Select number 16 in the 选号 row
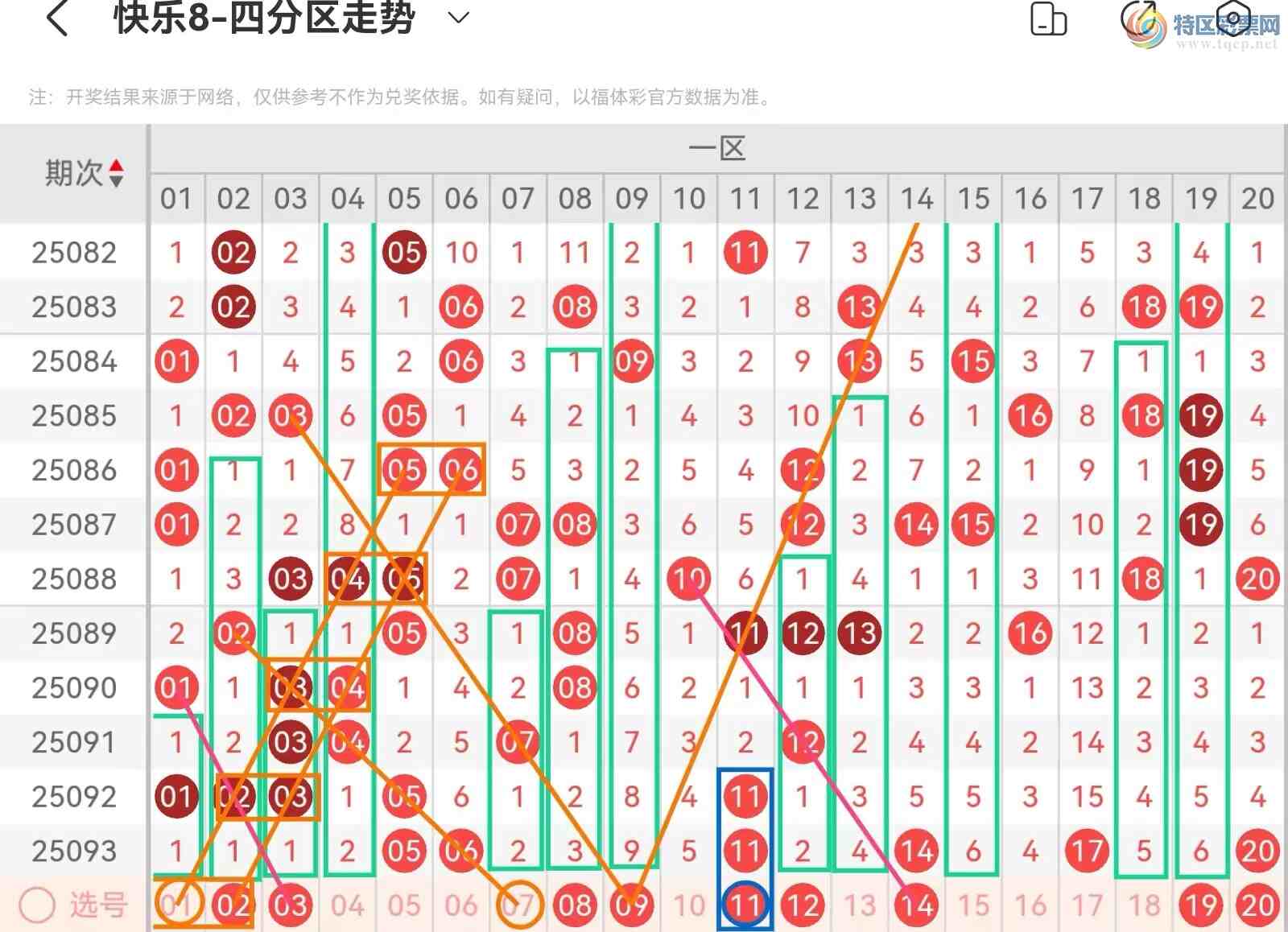 tap(1030, 905)
